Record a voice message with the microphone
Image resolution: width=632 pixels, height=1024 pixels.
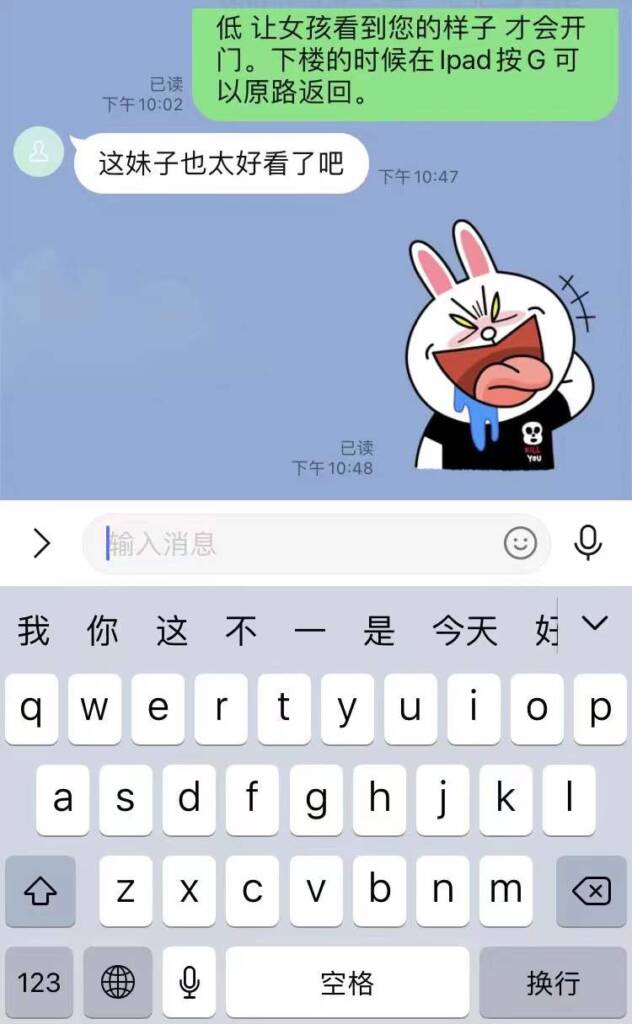(x=588, y=543)
